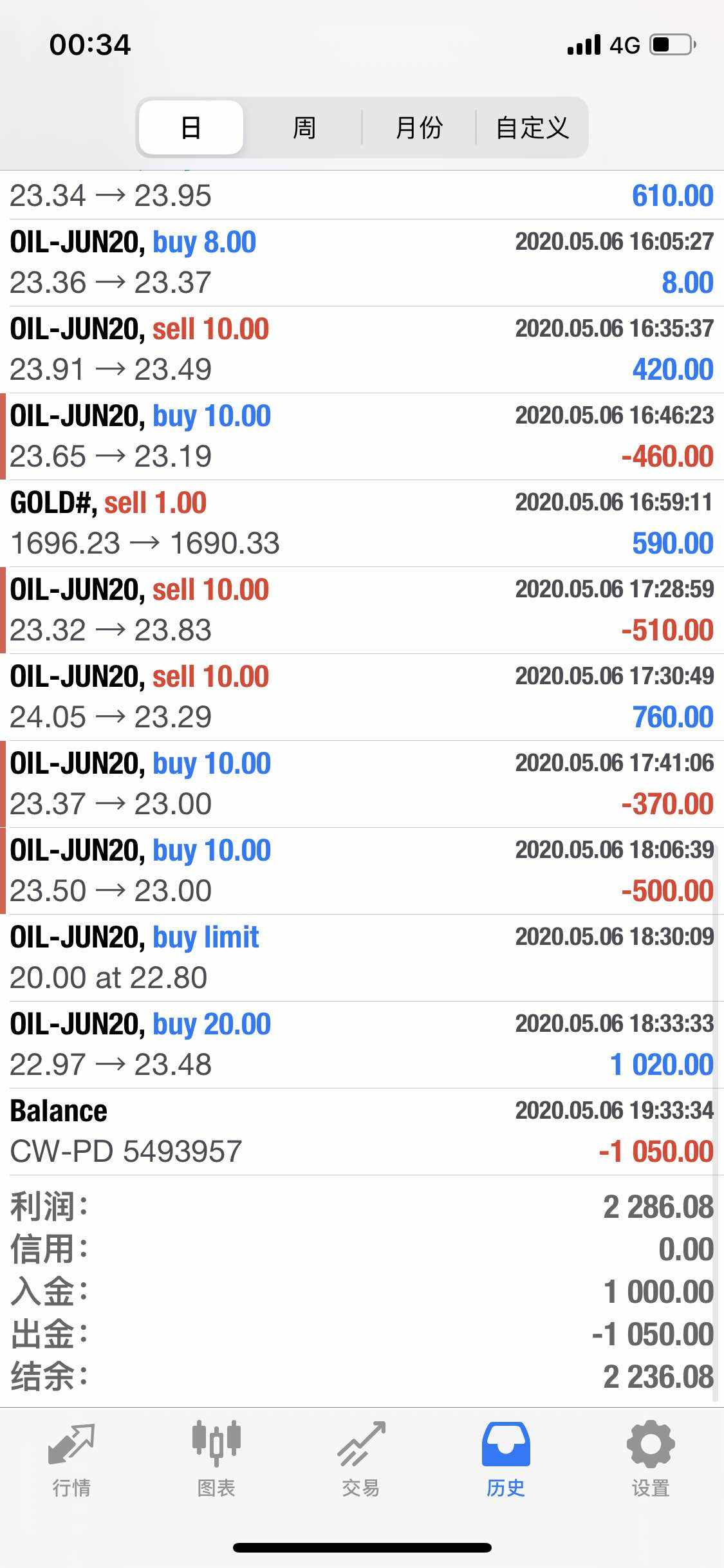Expand the OIL-JUN20 buy 8.00 trade
Screen dimensions: 724x1568
pos(362,263)
